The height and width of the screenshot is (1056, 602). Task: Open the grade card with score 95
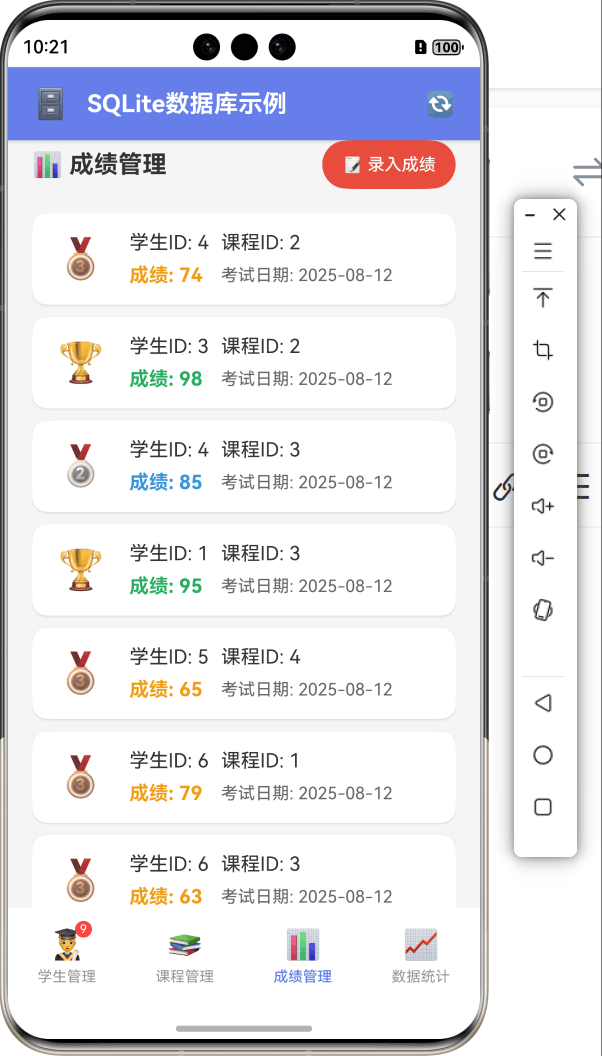click(244, 569)
